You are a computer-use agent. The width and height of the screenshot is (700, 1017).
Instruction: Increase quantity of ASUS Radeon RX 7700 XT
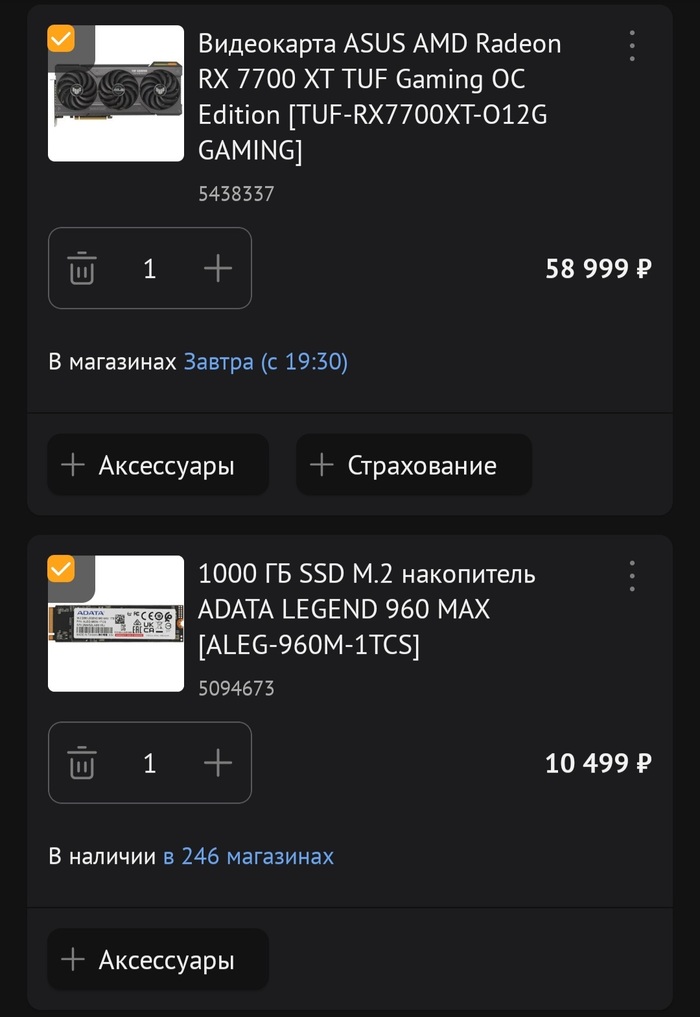coord(217,268)
